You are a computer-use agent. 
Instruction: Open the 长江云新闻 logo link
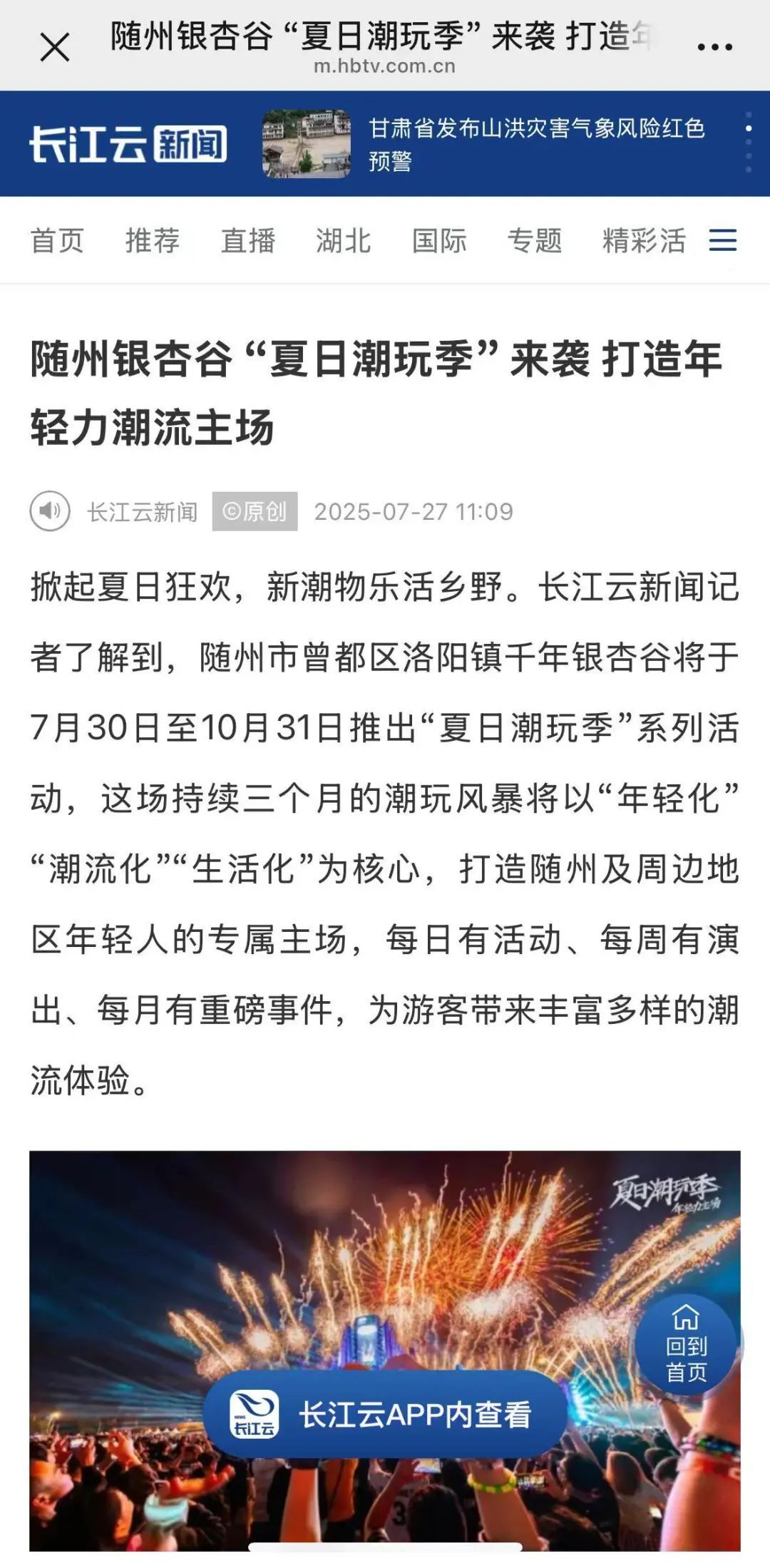tap(128, 144)
